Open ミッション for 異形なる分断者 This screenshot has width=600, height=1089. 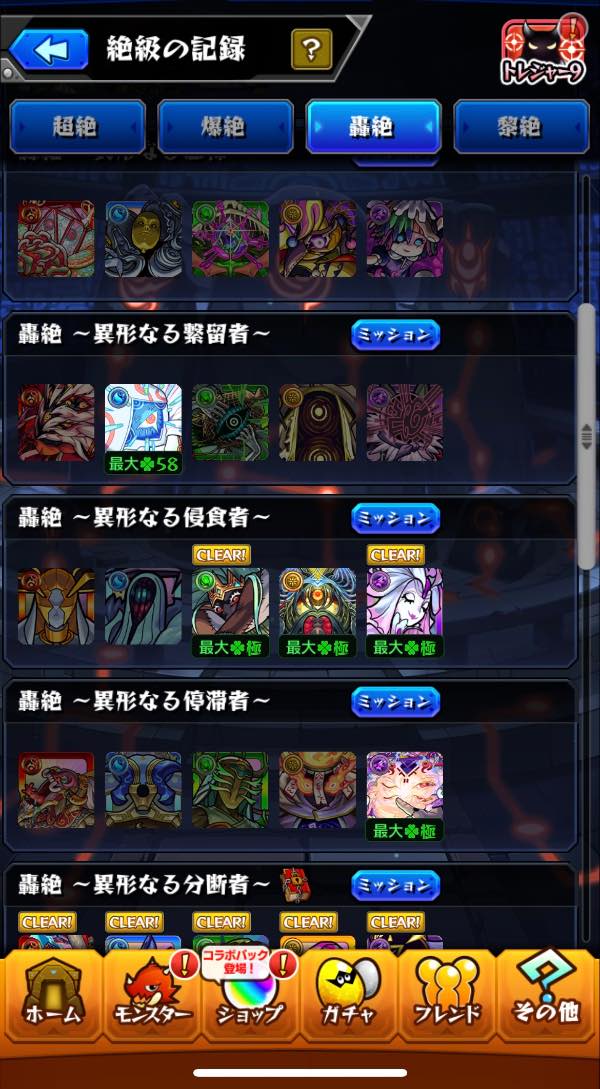[395, 886]
